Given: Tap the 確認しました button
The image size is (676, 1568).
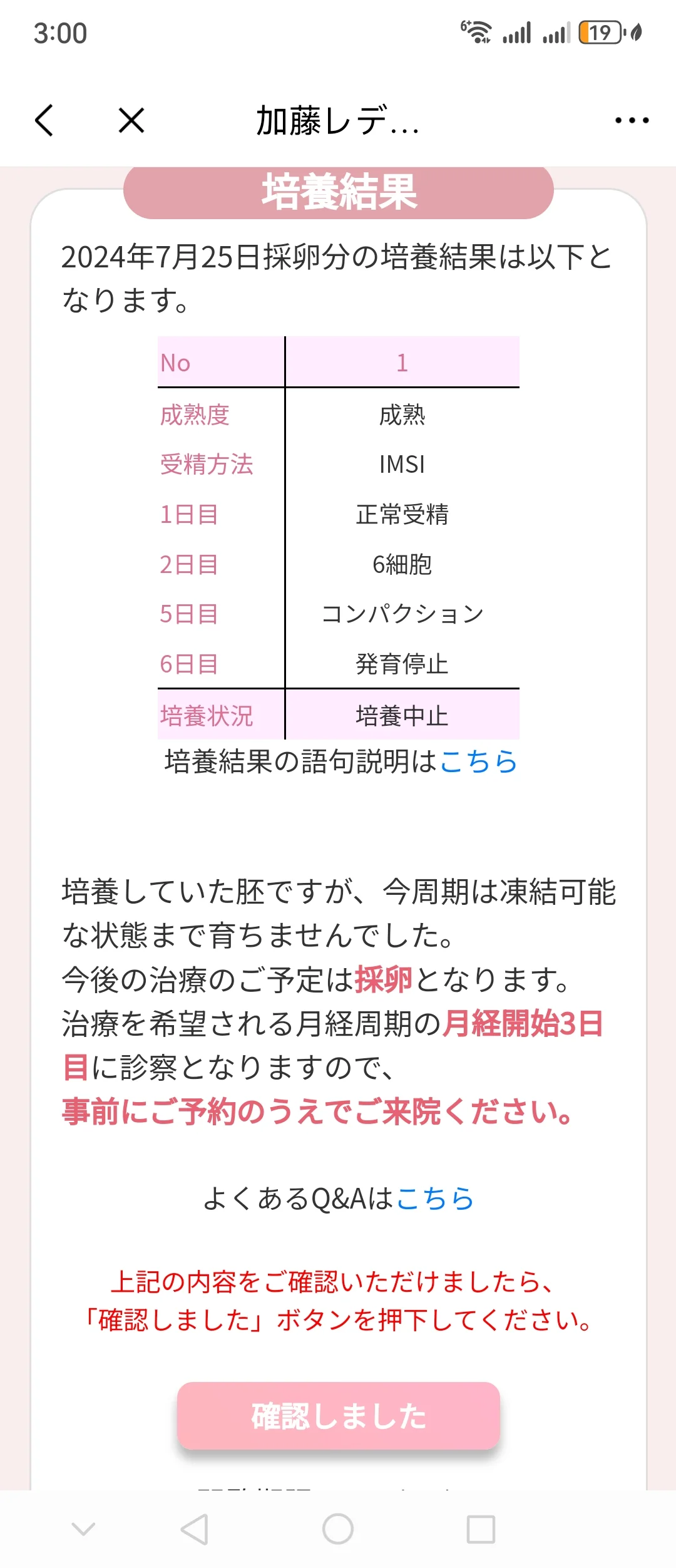Looking at the screenshot, I should [x=338, y=1416].
